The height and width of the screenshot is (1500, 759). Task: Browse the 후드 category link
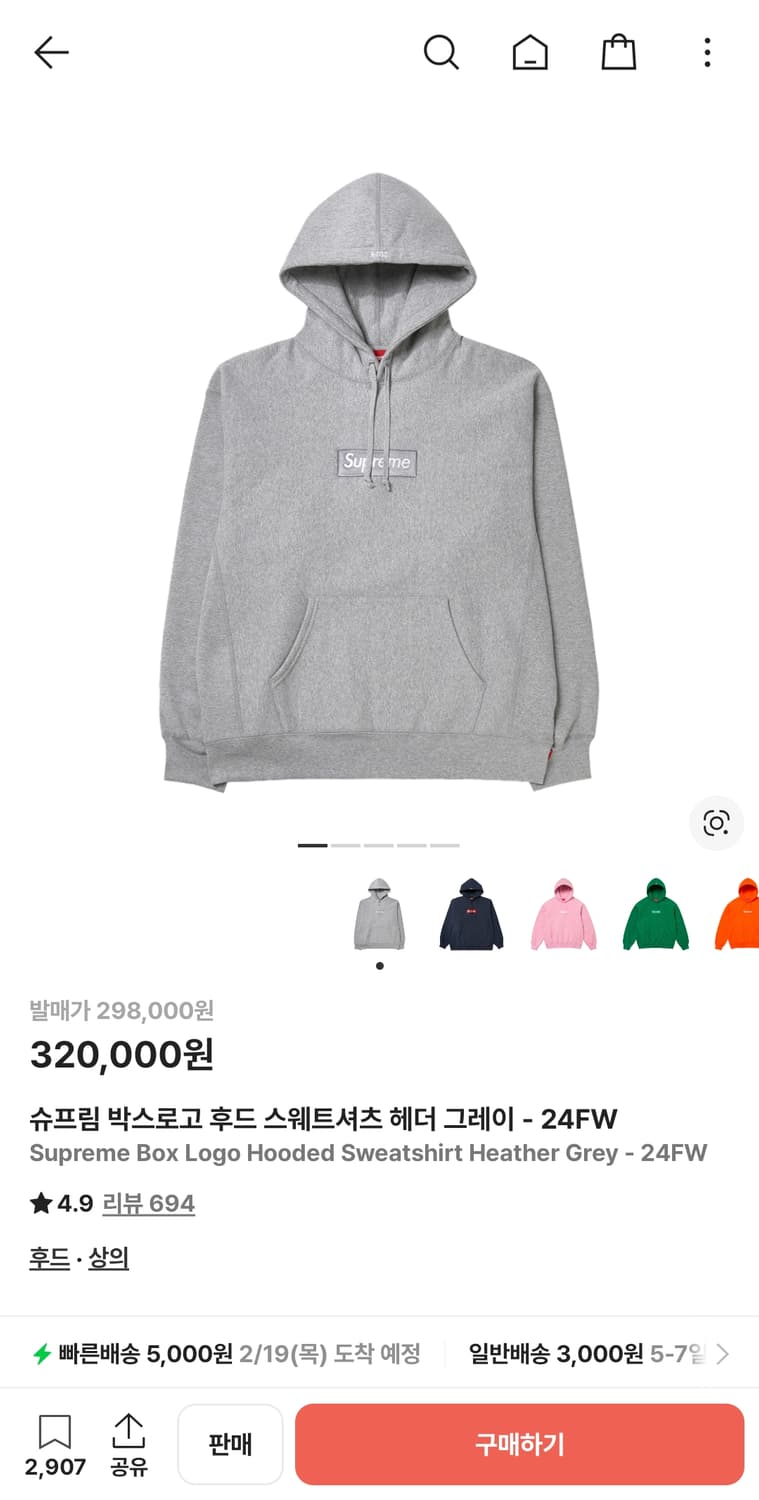(49, 1257)
